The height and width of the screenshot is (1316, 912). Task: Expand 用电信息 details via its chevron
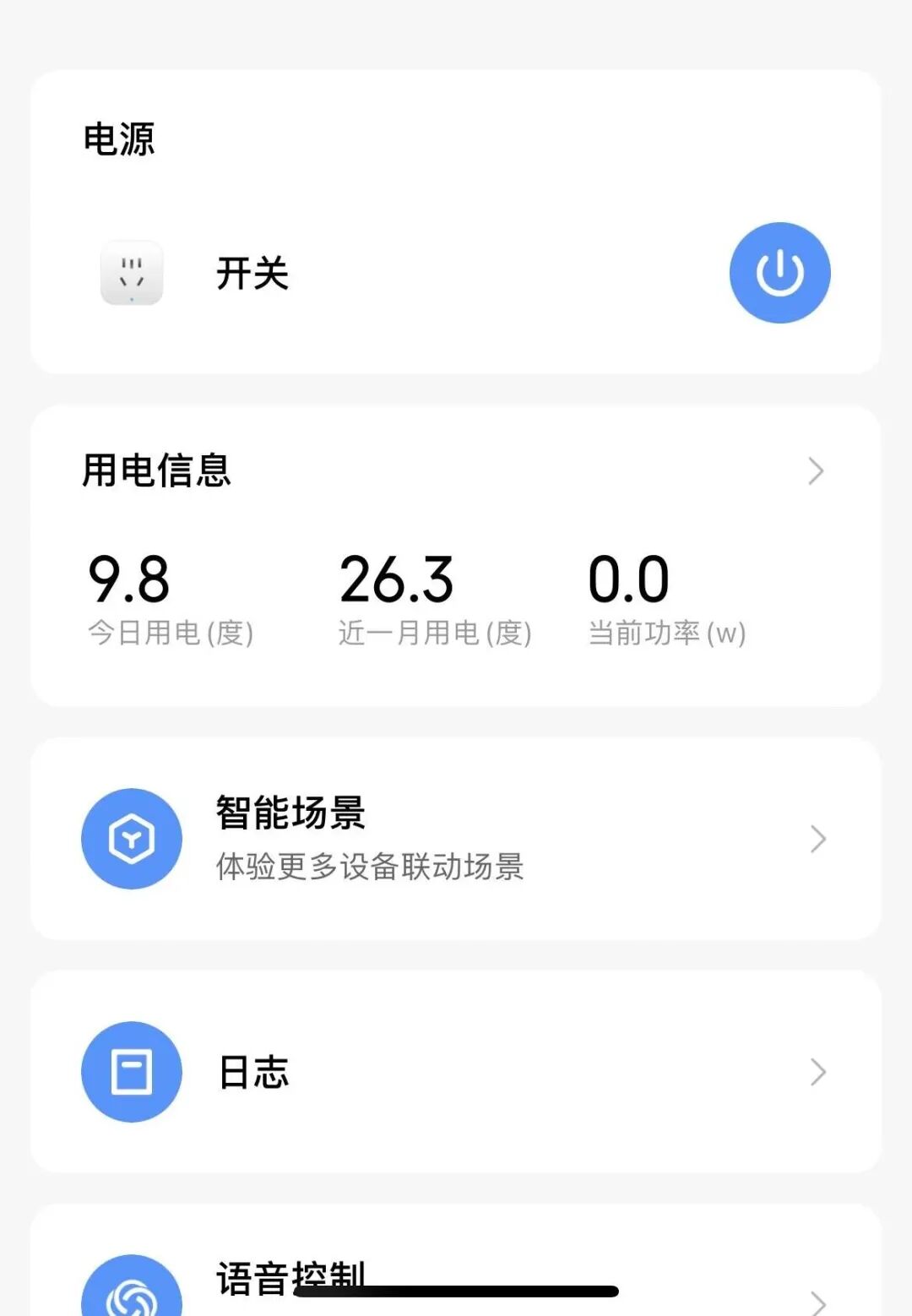point(815,470)
